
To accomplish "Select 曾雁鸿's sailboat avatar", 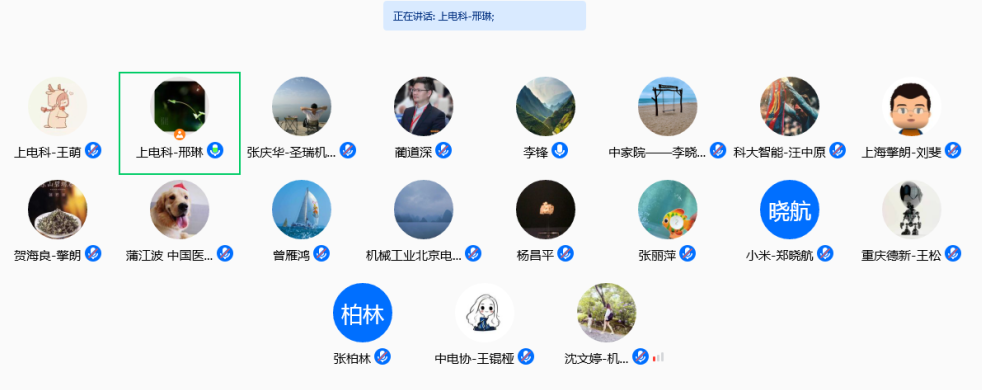I will click(301, 210).
